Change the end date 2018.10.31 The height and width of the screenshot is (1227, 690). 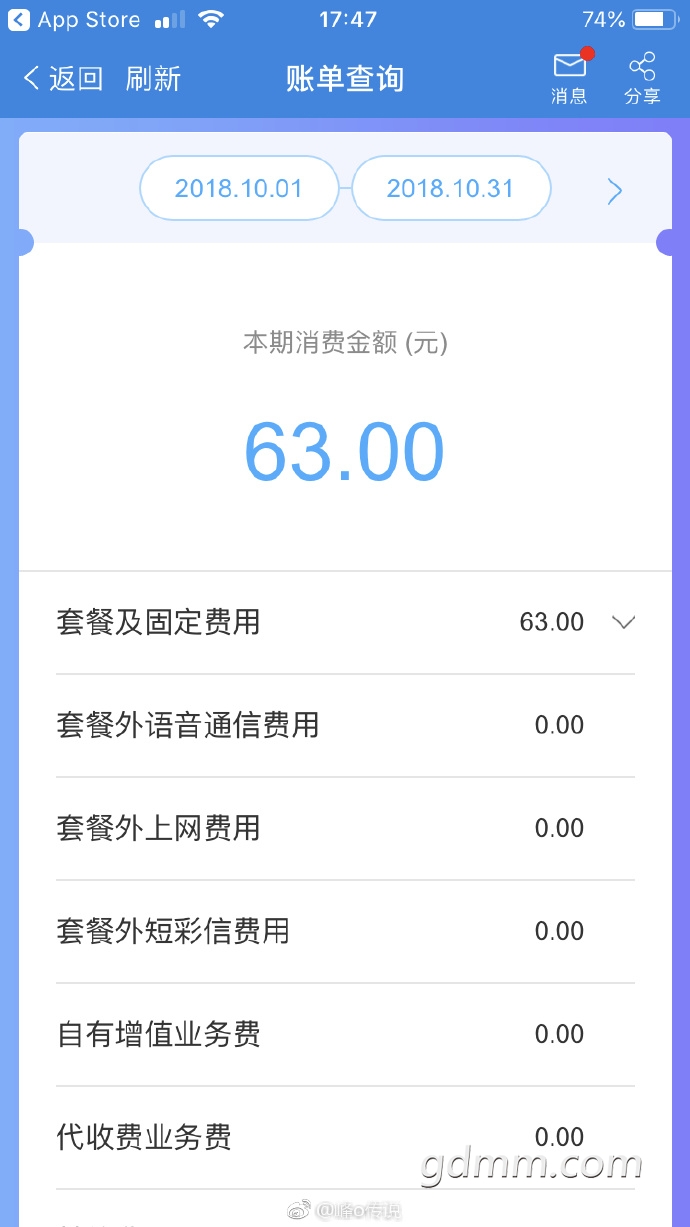click(451, 188)
